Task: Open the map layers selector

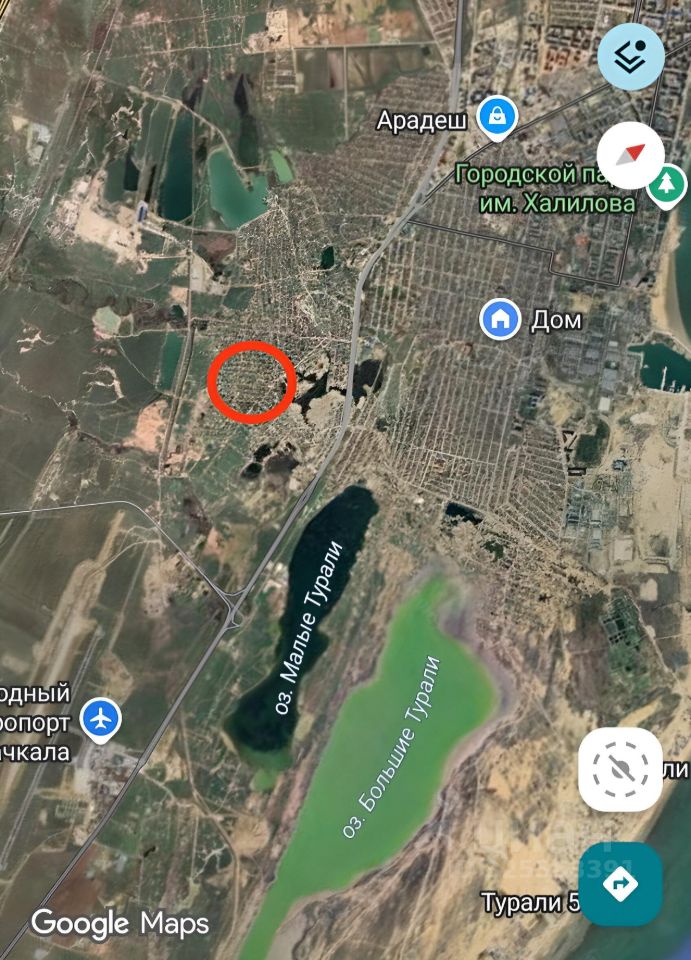Action: tap(631, 57)
